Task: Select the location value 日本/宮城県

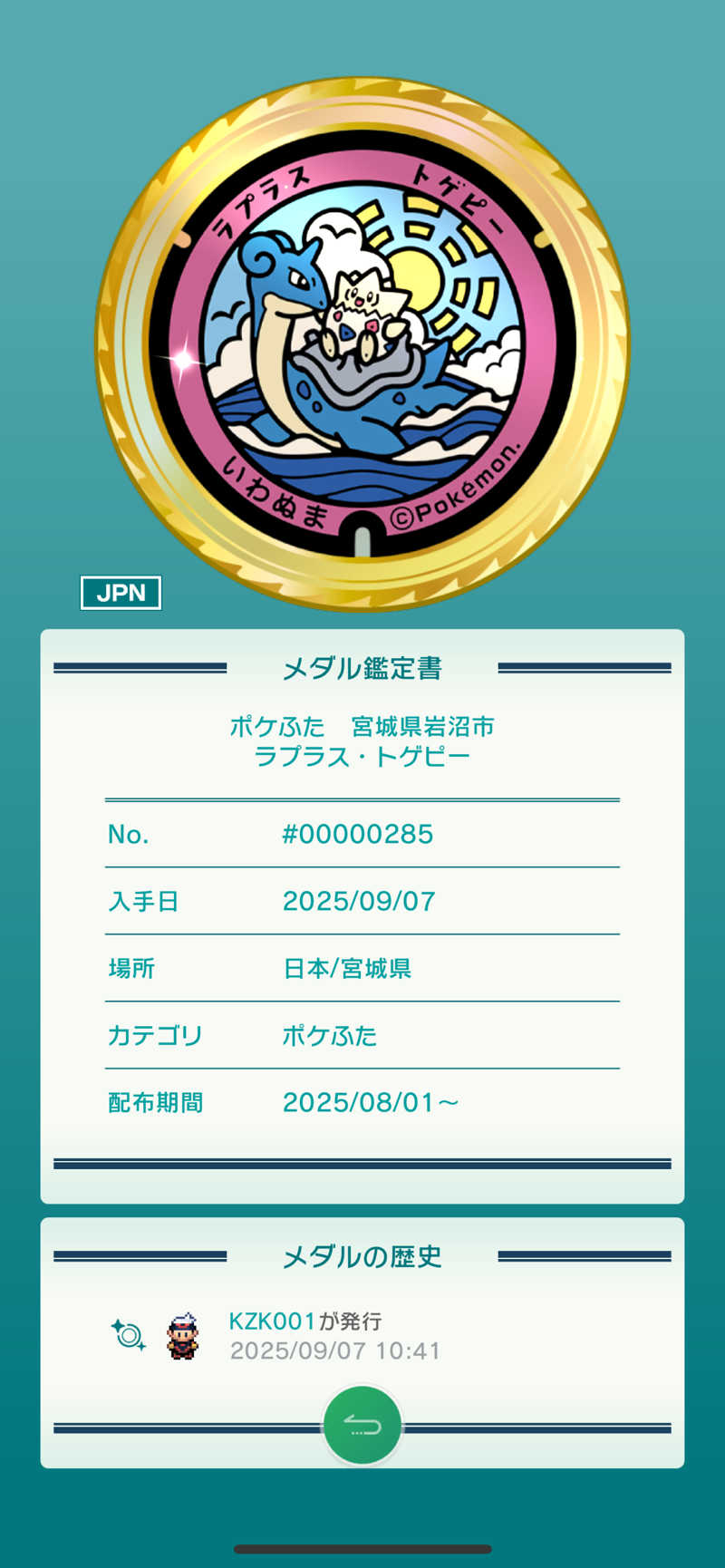Action: point(348,968)
